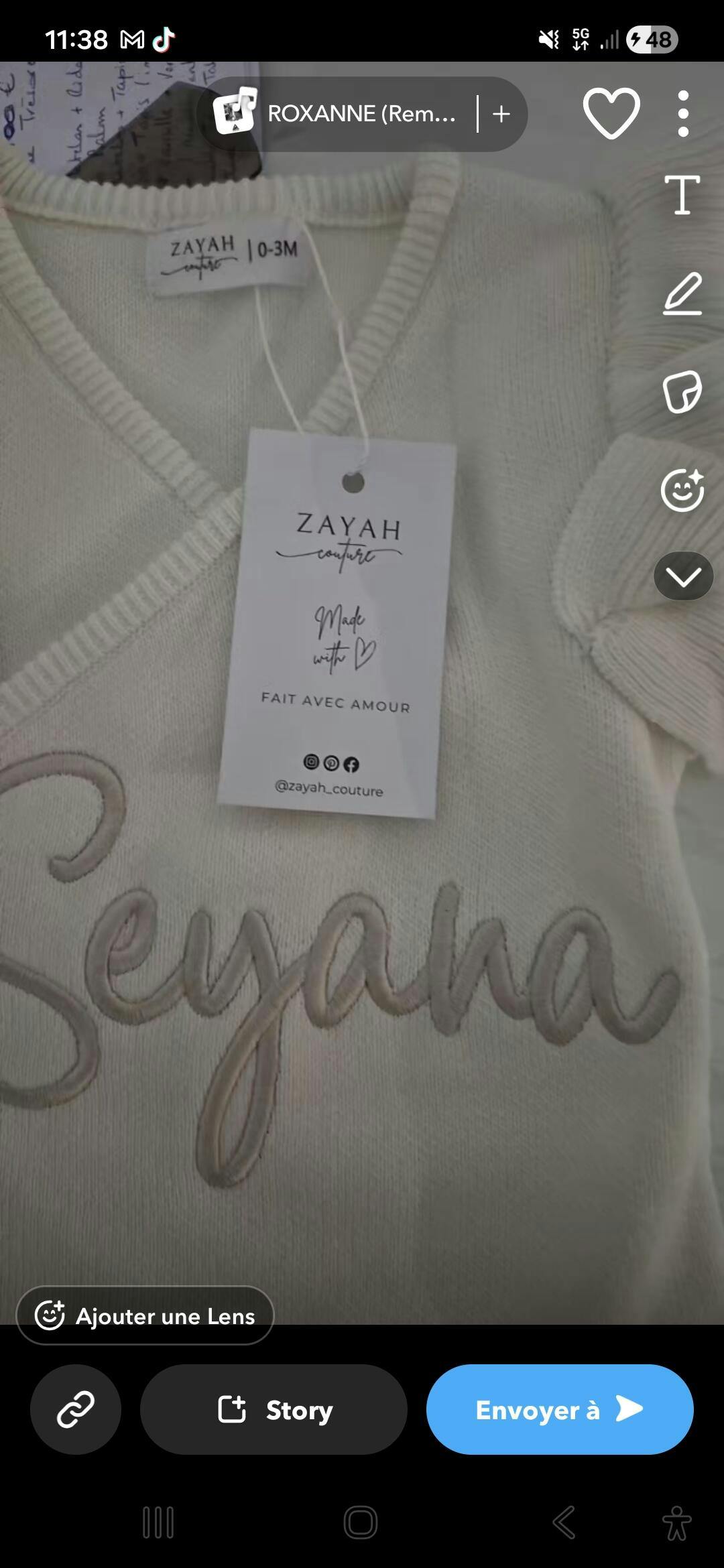Go to the system home screen

[x=361, y=1522]
